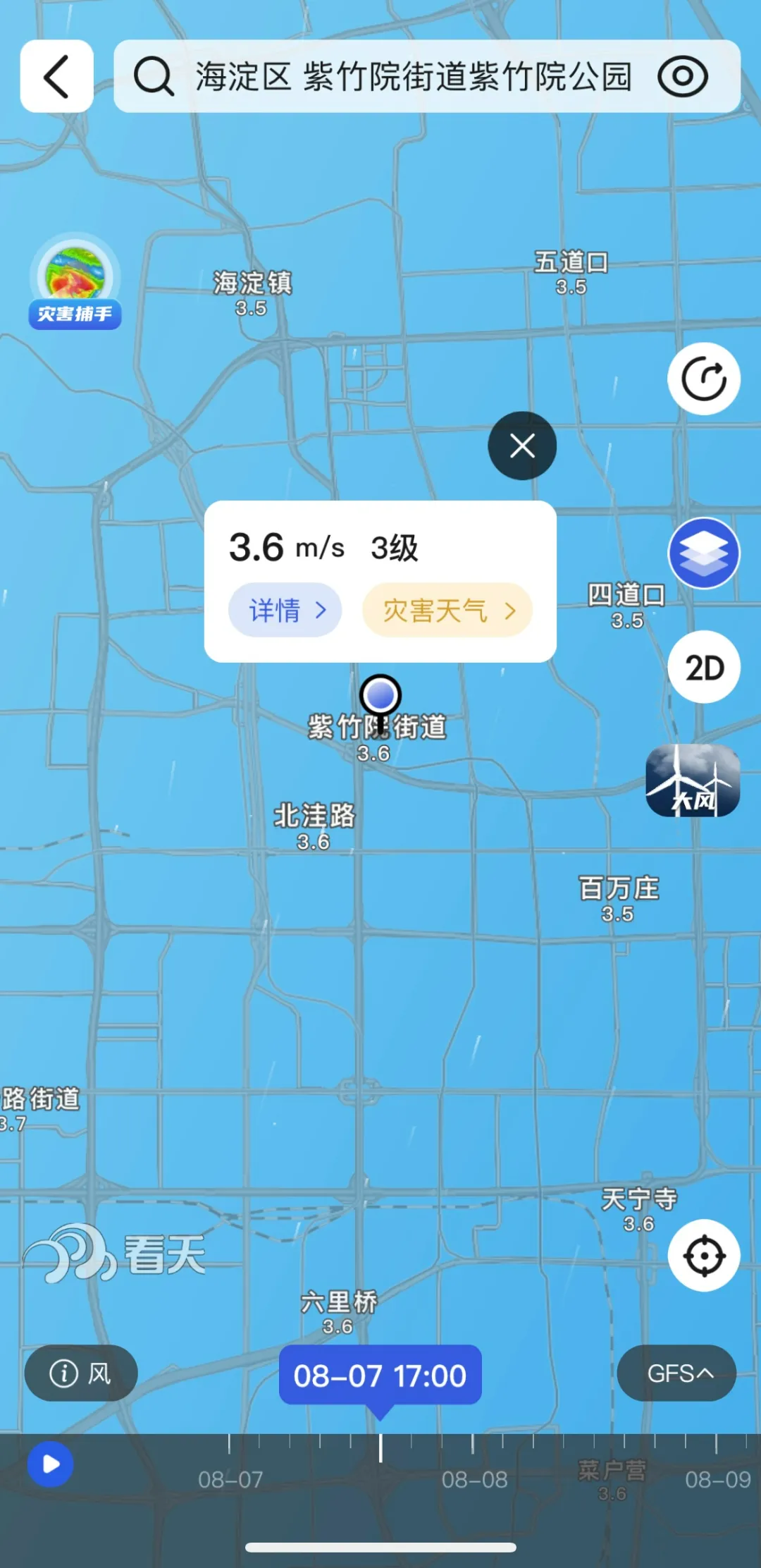Image resolution: width=761 pixels, height=1568 pixels.
Task: View 灾害天气 severe weather
Action: (447, 610)
